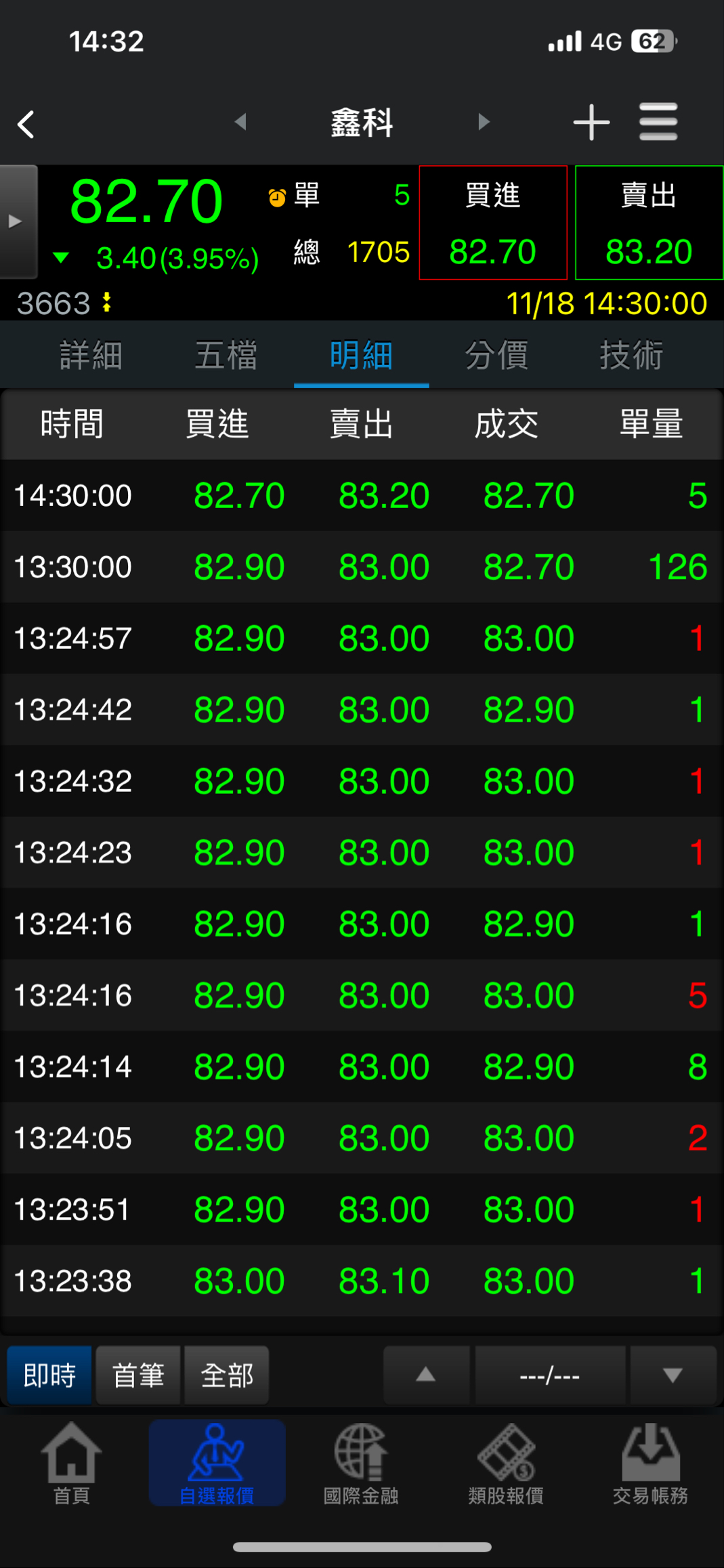Image resolution: width=724 pixels, height=1568 pixels.
Task: Tap the page down arrow button
Action: (673, 1375)
